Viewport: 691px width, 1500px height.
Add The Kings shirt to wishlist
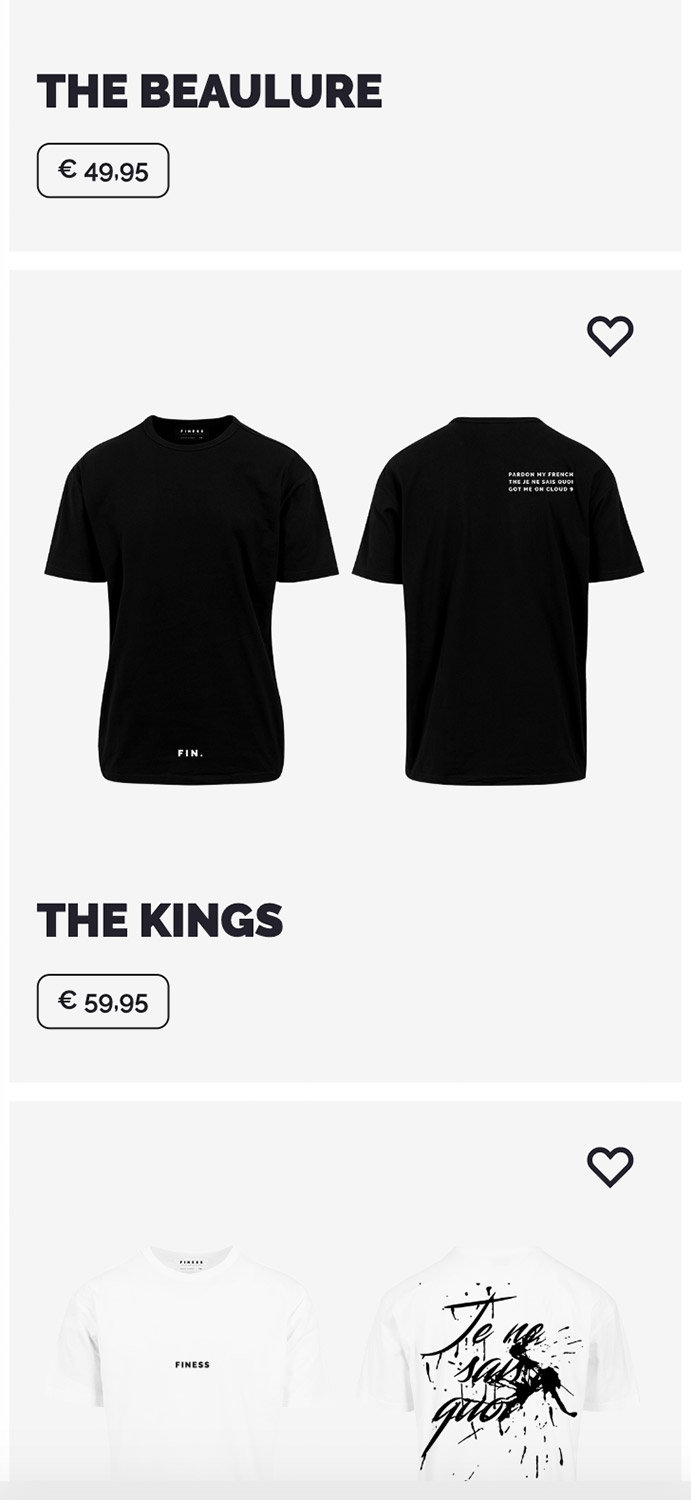pyautogui.click(x=610, y=336)
